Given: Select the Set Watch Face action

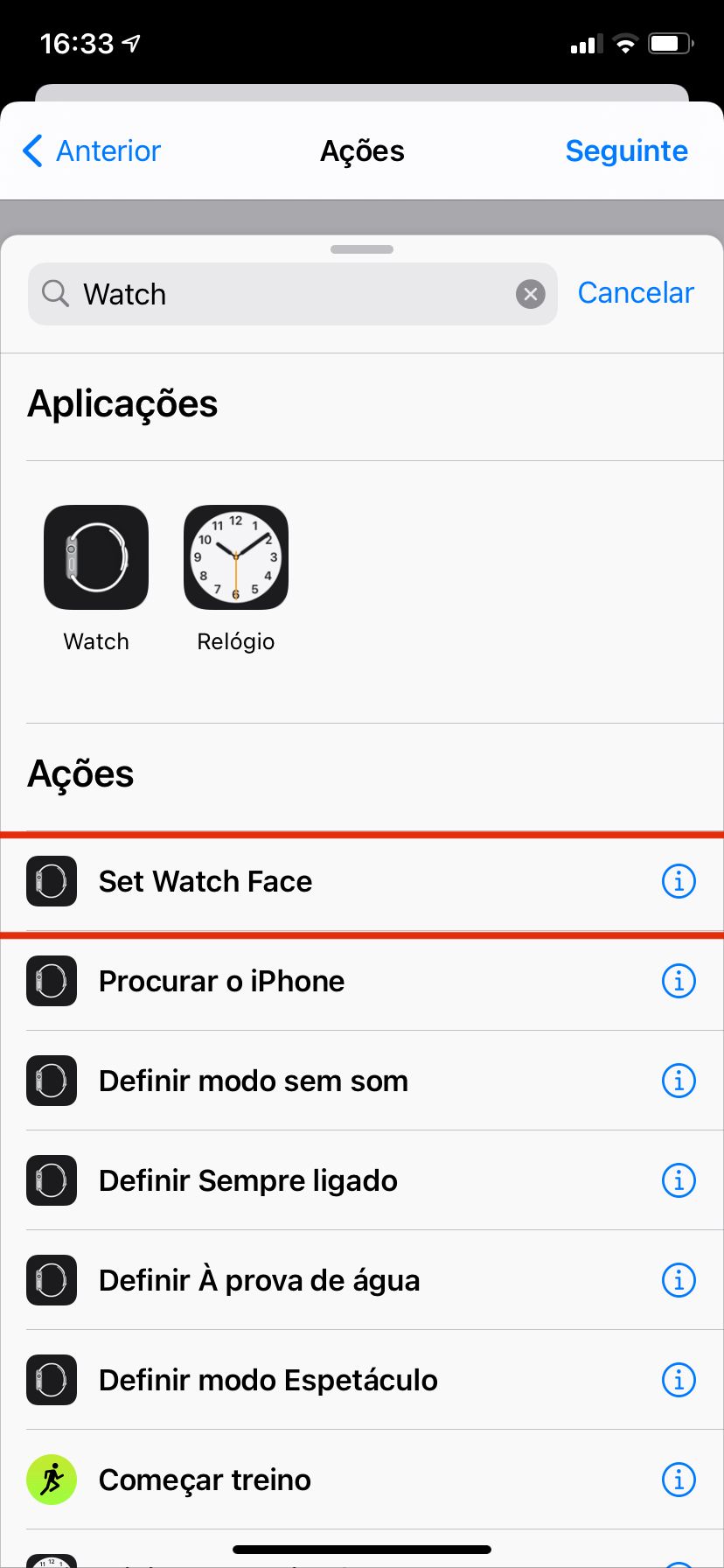Looking at the screenshot, I should pyautogui.click(x=362, y=881).
